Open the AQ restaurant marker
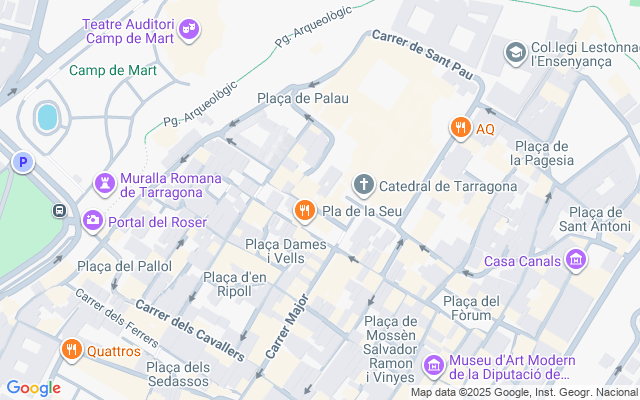640x400 pixels. [x=460, y=128]
